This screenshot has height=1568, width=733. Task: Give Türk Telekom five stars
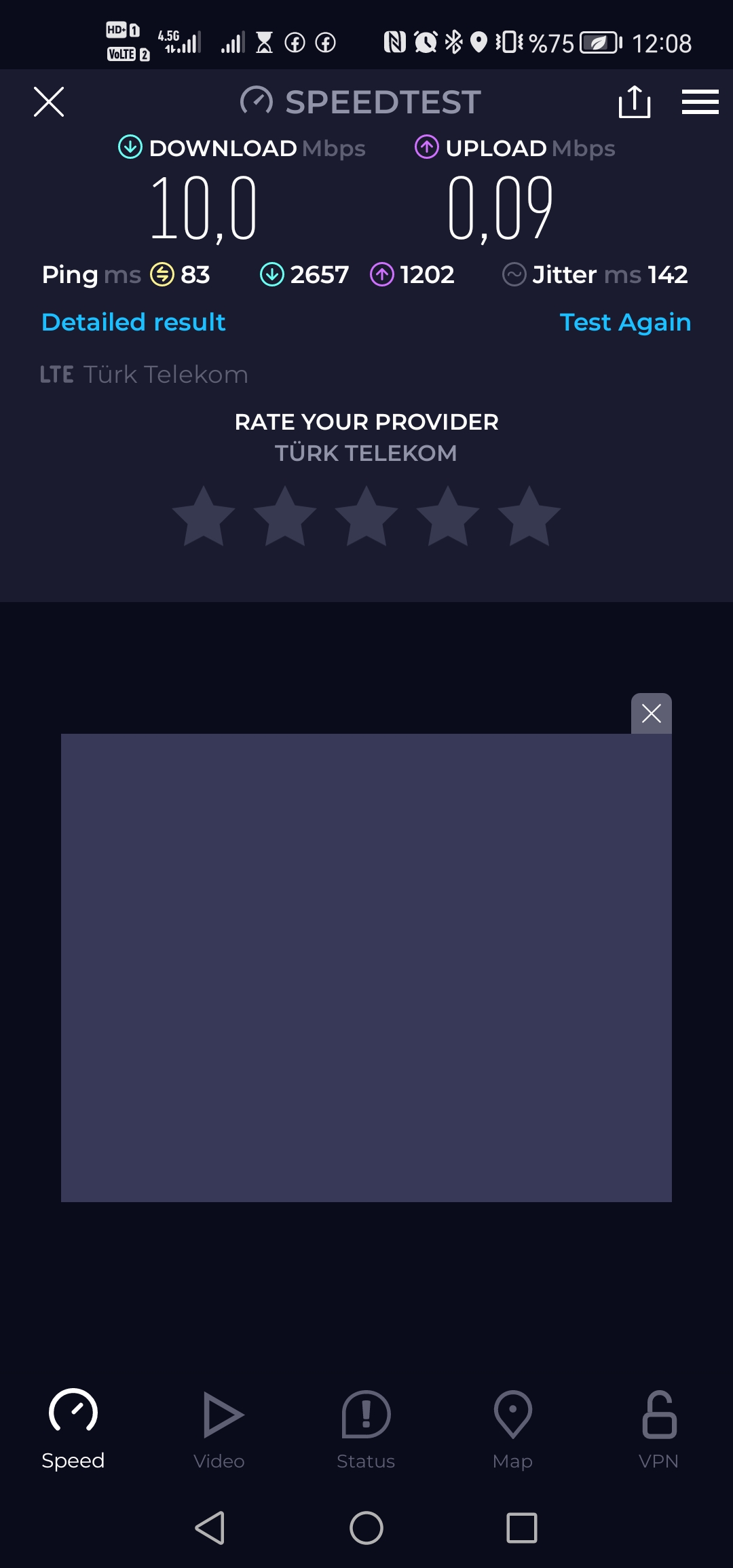529,517
